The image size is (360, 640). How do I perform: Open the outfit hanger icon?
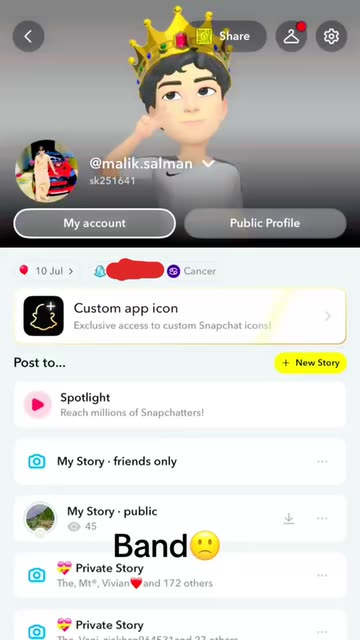[x=291, y=36]
